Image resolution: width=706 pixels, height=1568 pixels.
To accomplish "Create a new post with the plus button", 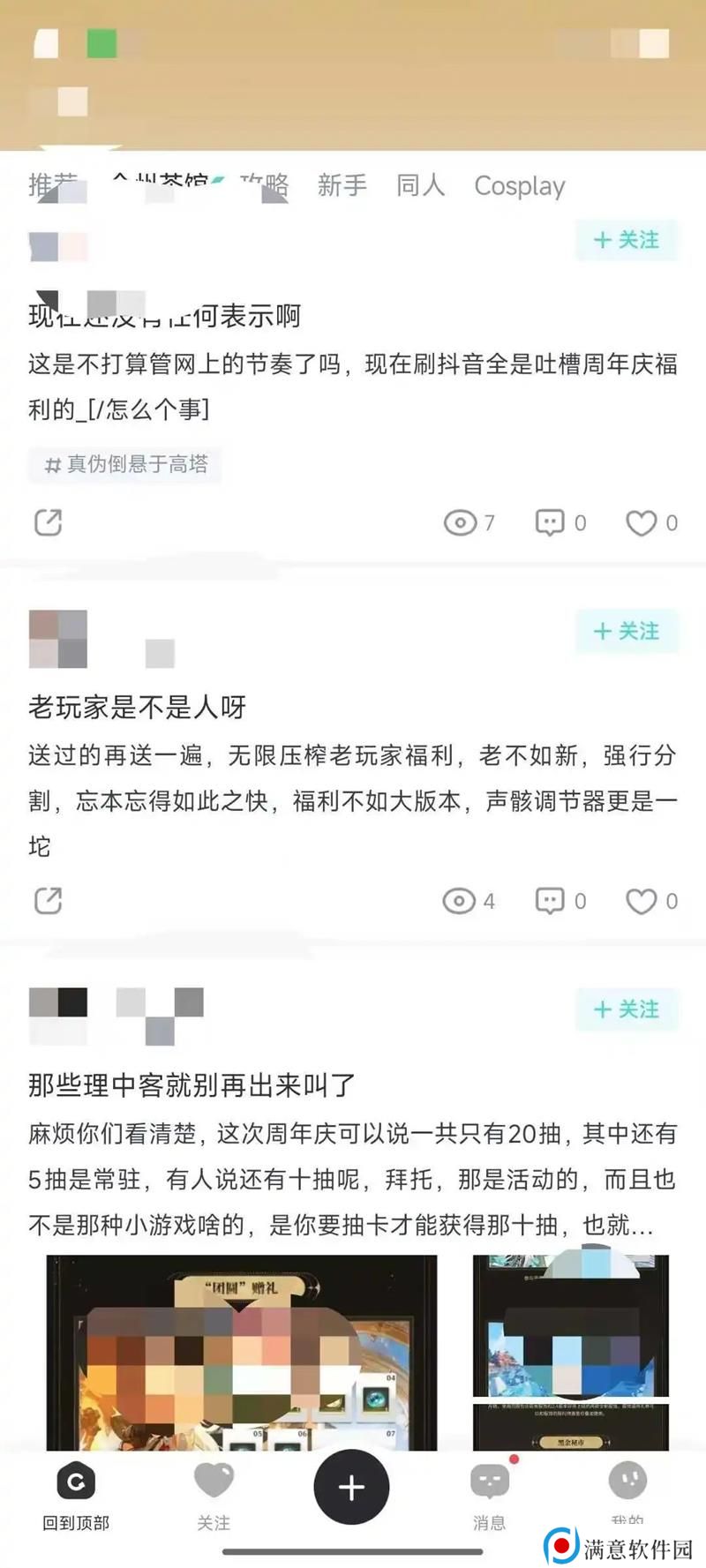I will click(x=351, y=1488).
